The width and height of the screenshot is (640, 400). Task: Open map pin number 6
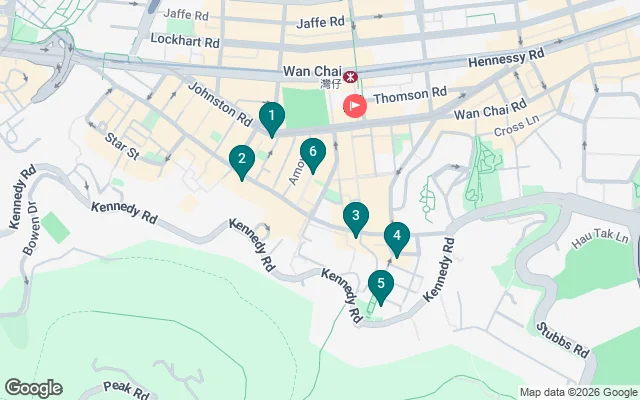pyautogui.click(x=313, y=153)
